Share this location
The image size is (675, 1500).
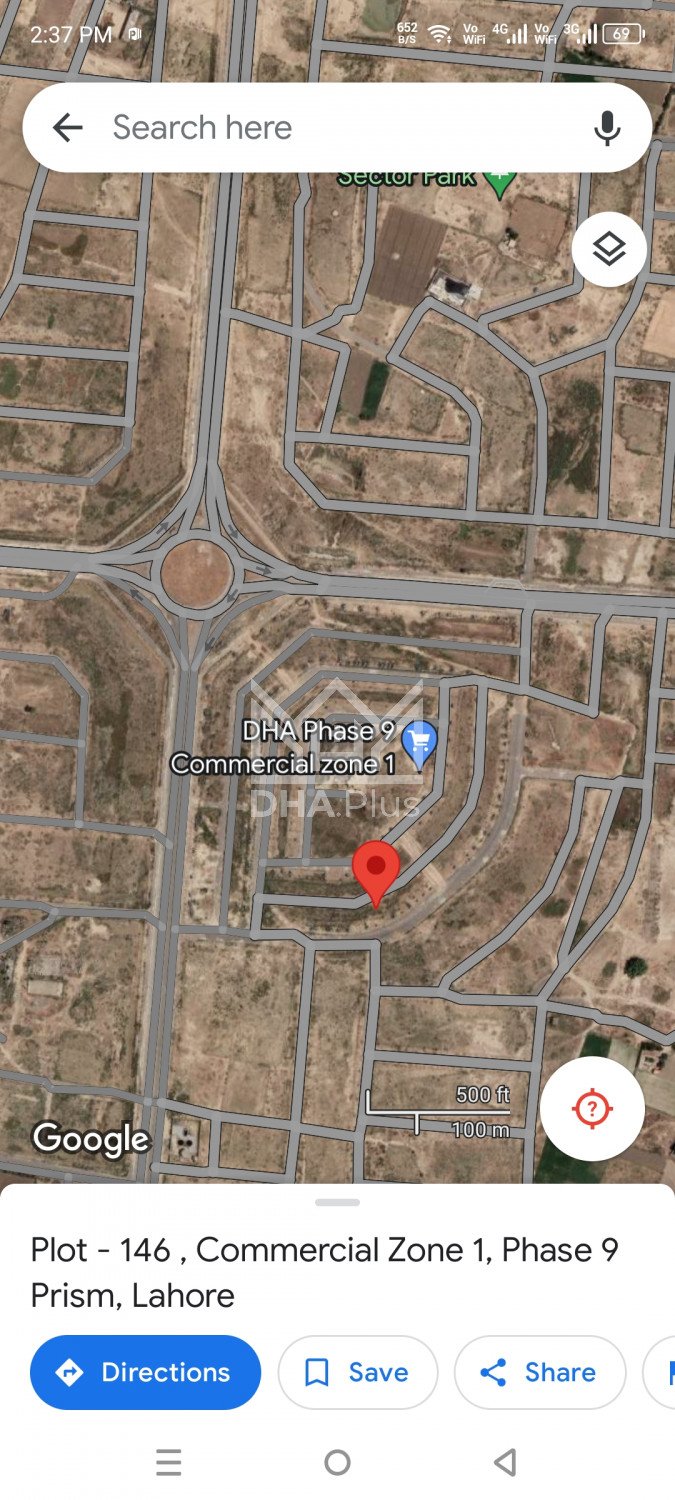(540, 1372)
